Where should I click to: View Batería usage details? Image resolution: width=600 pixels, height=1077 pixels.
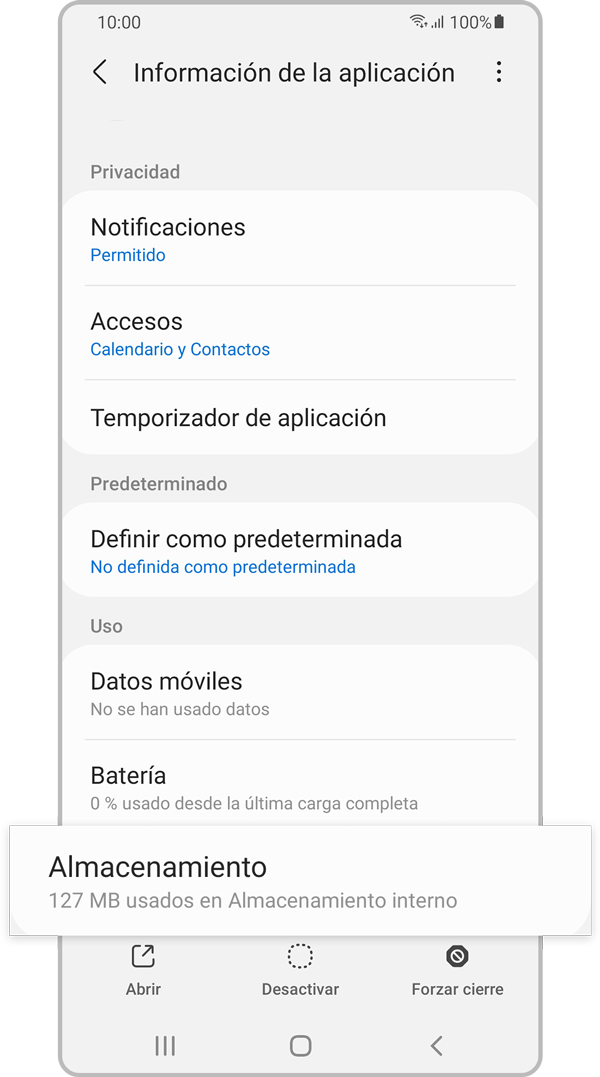point(300,787)
